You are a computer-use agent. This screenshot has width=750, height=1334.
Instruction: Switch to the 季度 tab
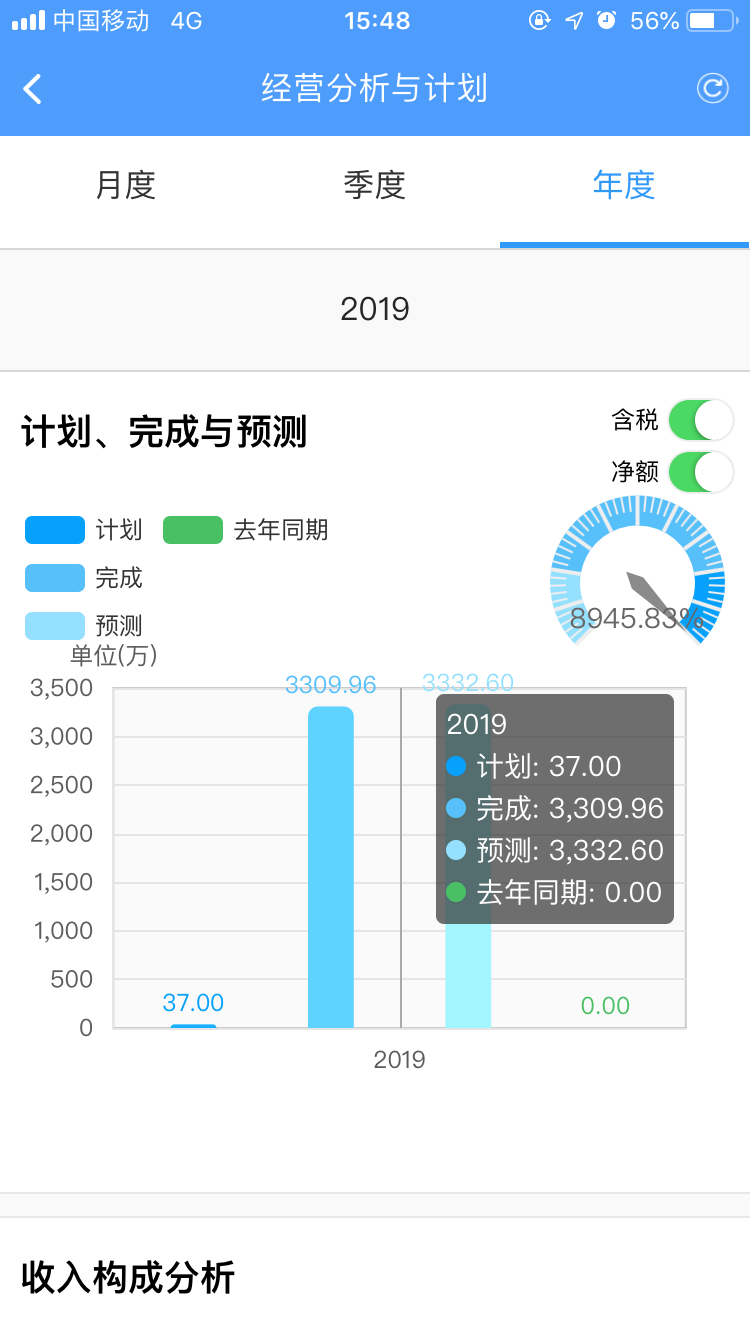point(375,185)
